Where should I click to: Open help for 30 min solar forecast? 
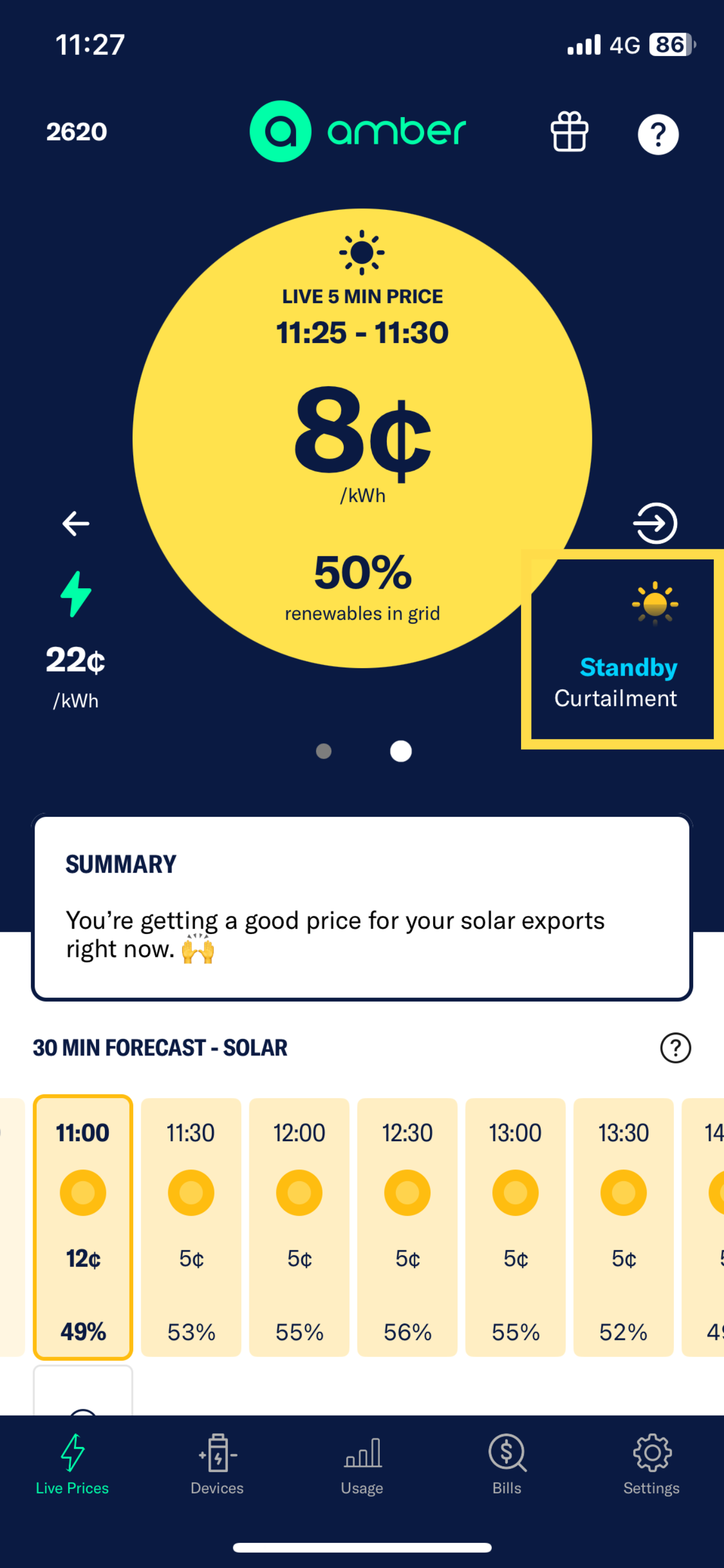(676, 1047)
